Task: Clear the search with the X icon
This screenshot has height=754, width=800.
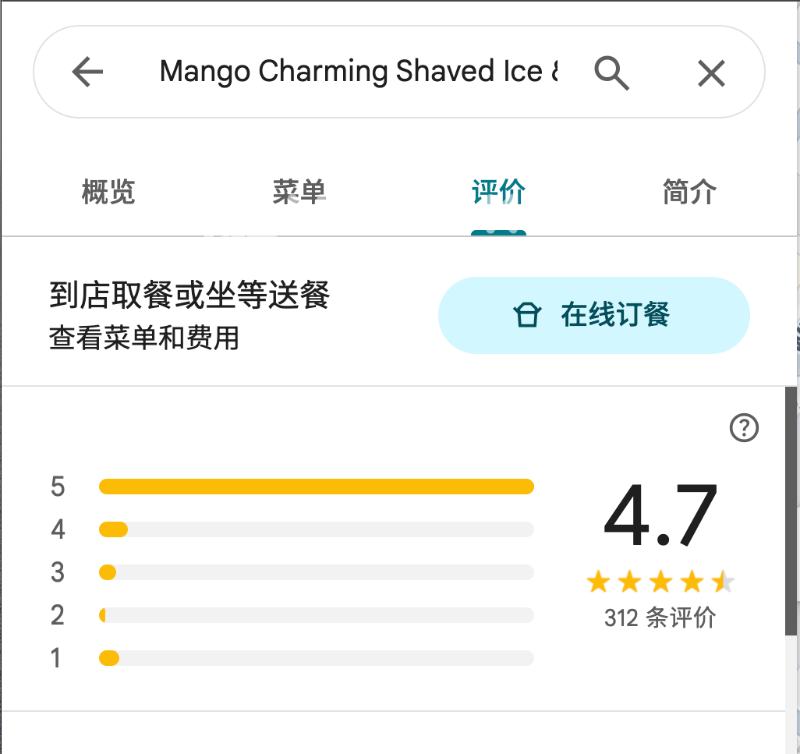Action: click(x=711, y=72)
